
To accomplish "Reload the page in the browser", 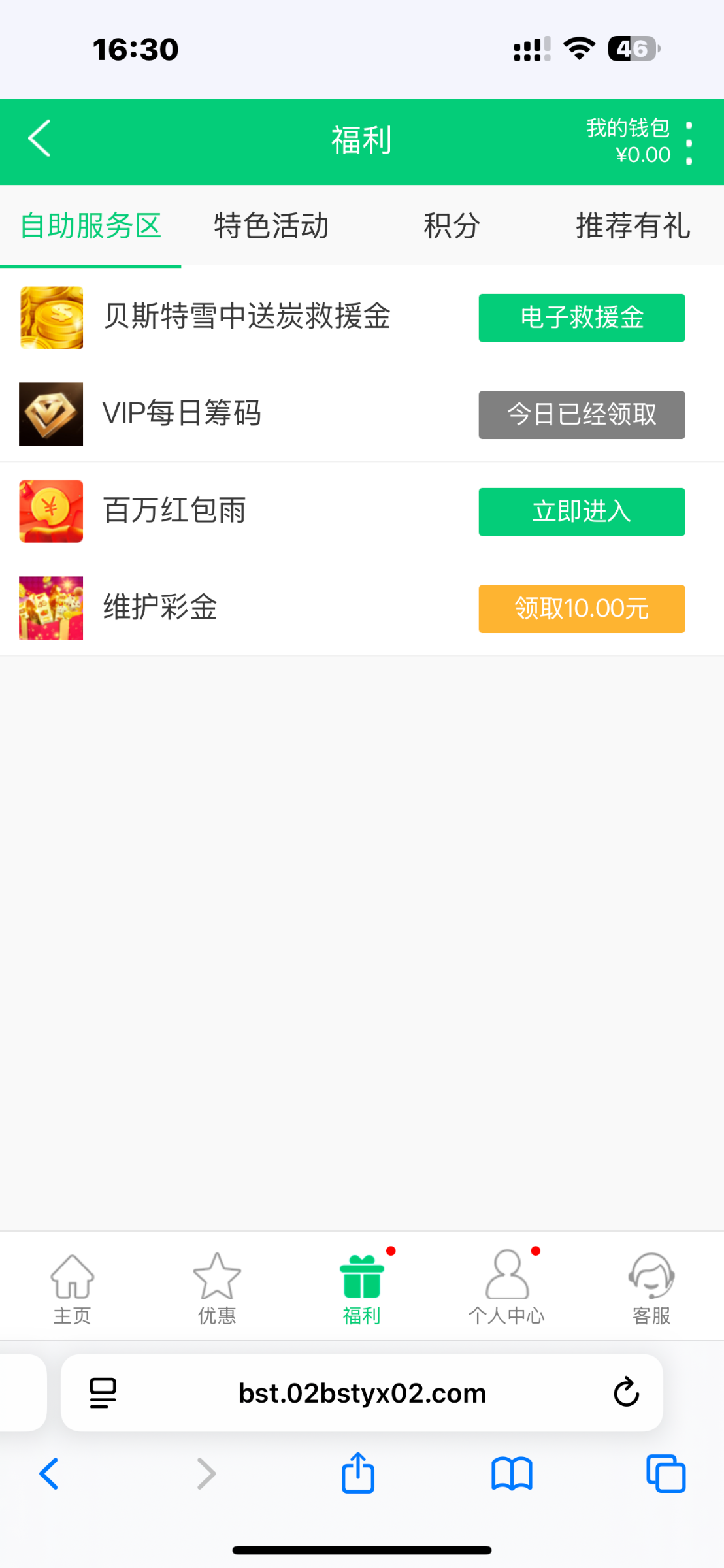I will 626,1392.
